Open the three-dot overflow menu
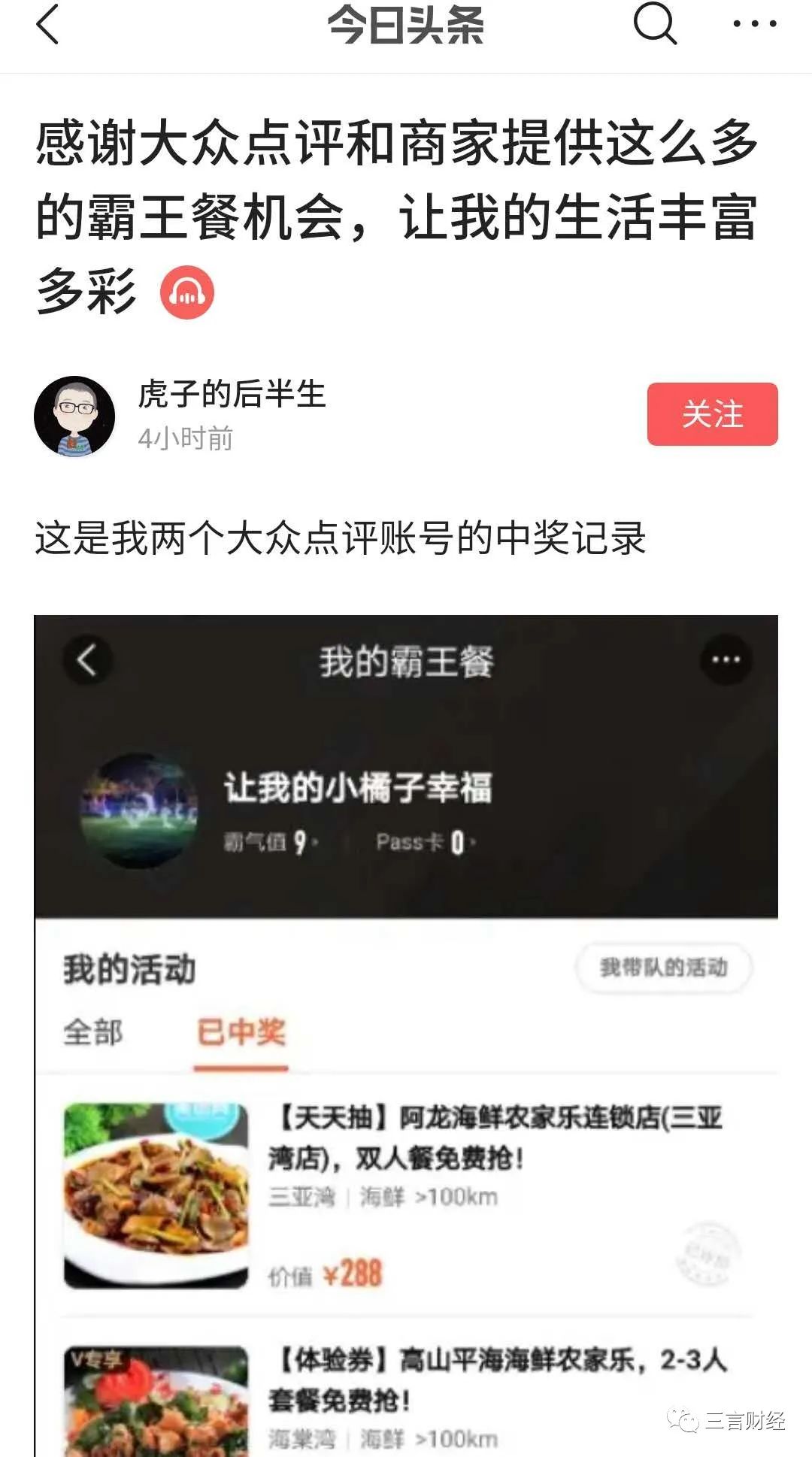Screen dimensions: 812x1457 tap(755, 25)
